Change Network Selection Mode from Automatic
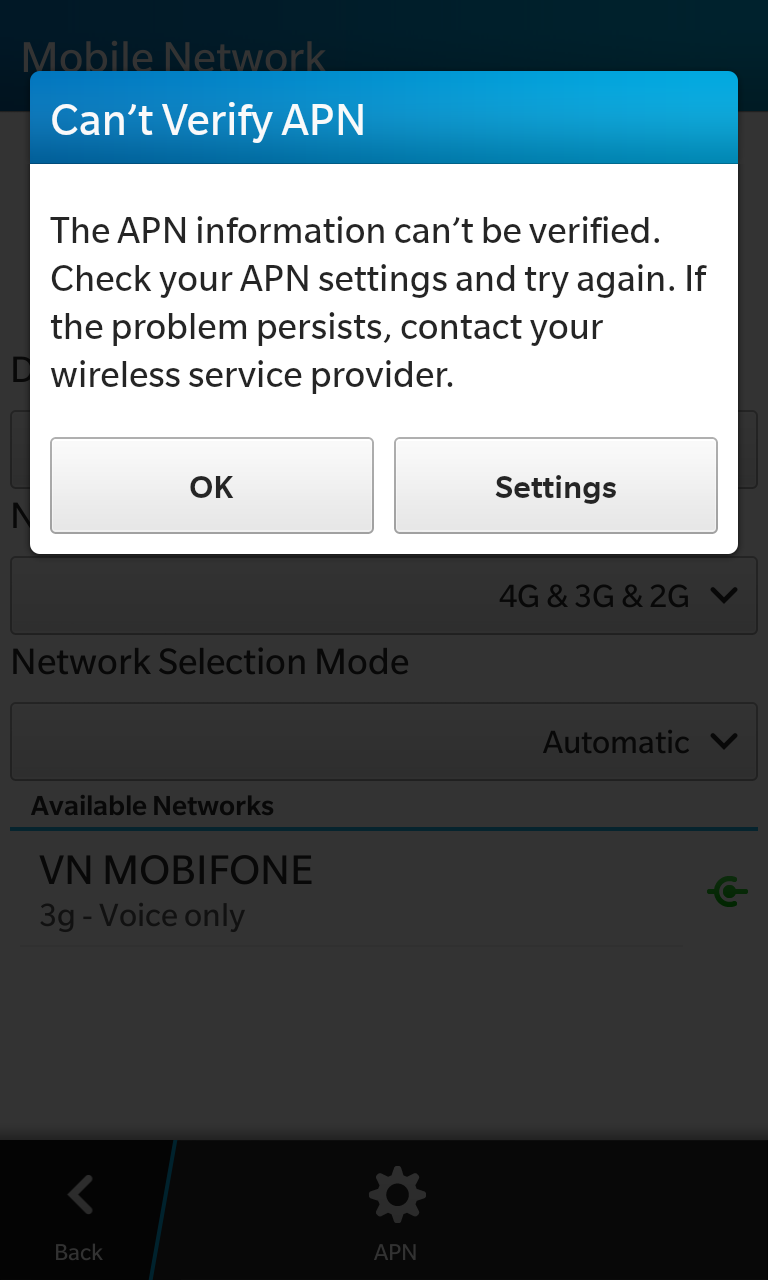The image size is (768, 1280). pyautogui.click(x=384, y=742)
